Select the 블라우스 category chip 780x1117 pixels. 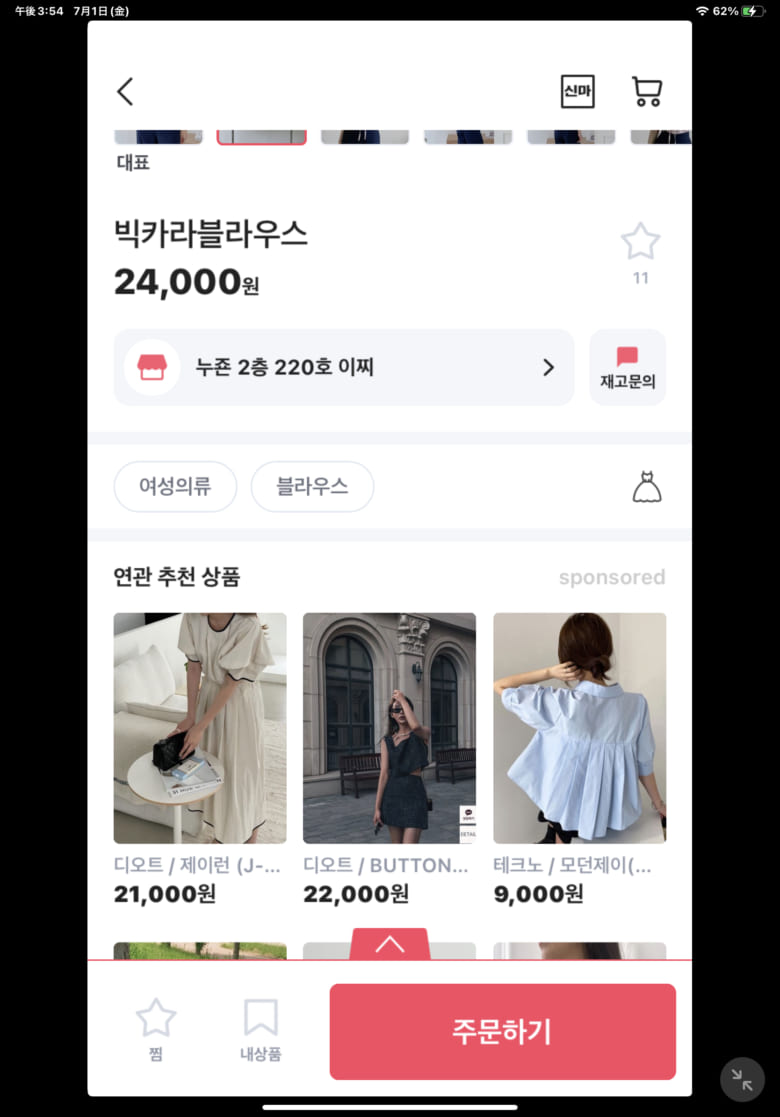point(312,487)
